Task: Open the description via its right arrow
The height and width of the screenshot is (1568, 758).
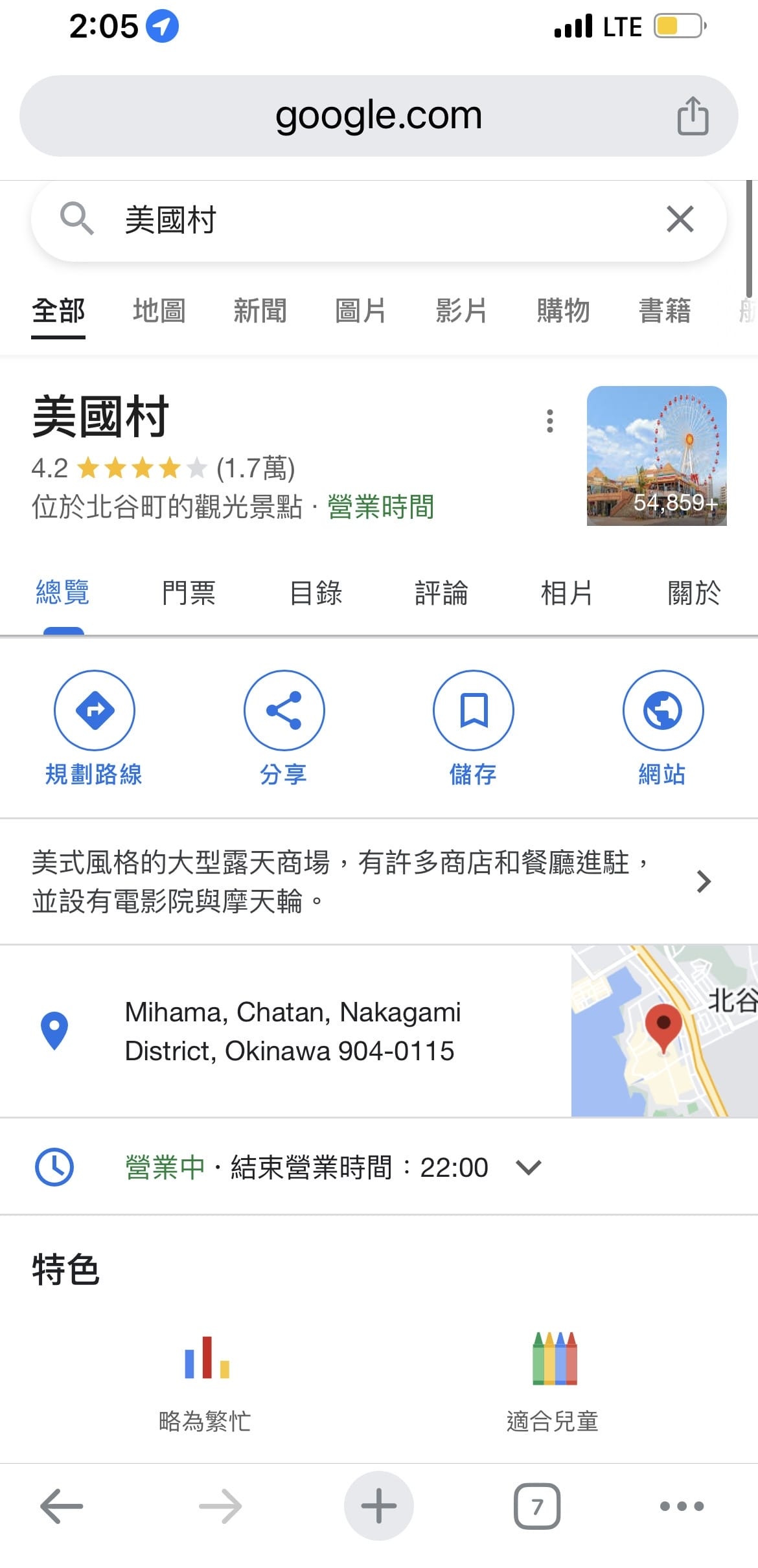Action: (704, 881)
